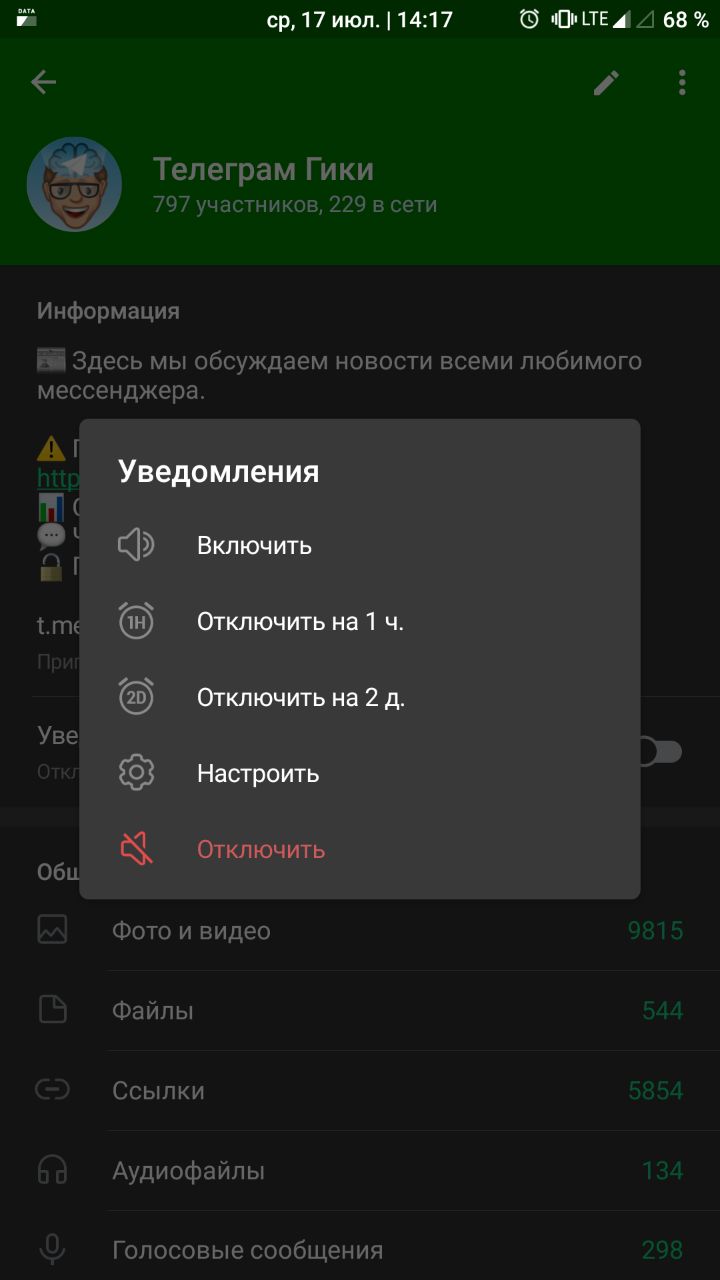Open the Телеграм Гики group avatar
The width and height of the screenshot is (720, 1280).
74,185
